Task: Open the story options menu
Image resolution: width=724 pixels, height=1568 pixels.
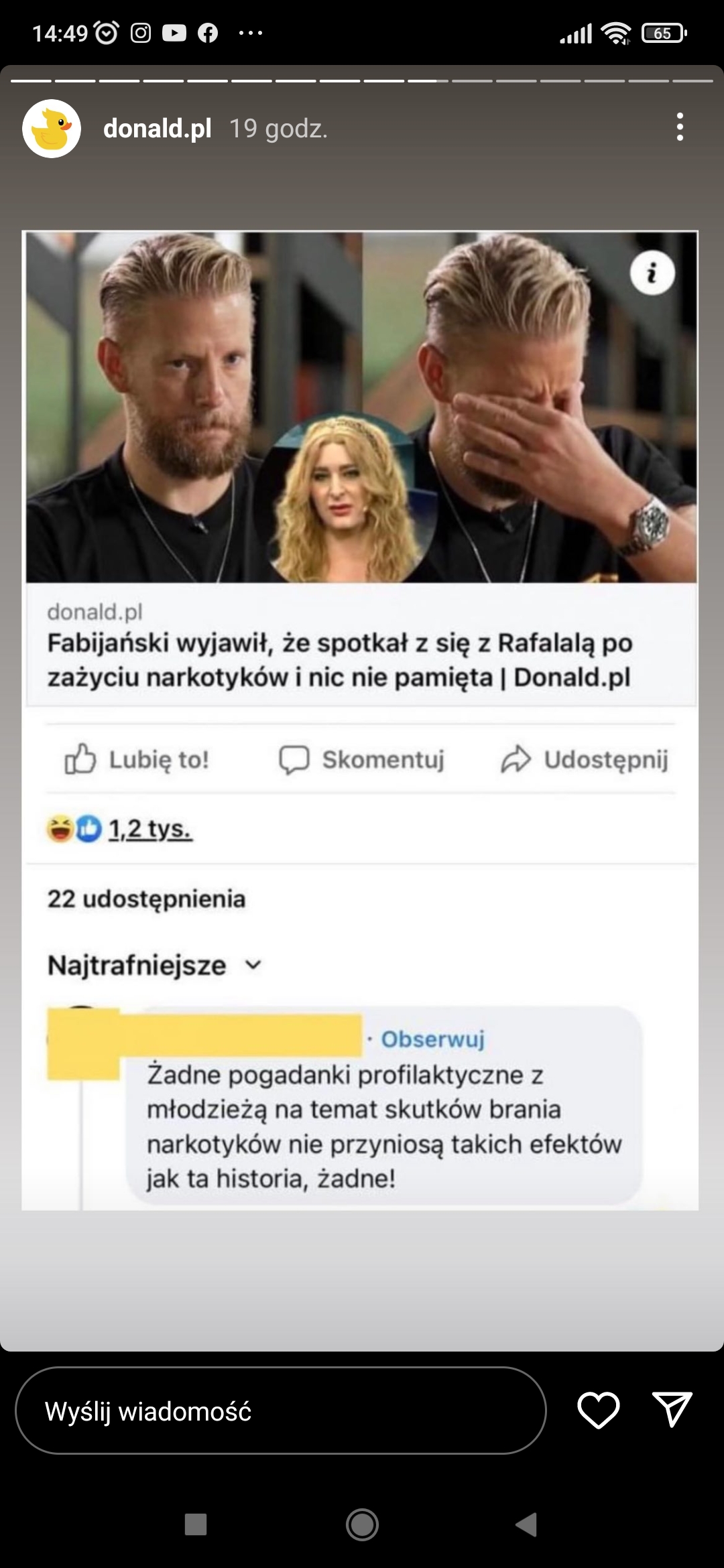Action: point(680,127)
